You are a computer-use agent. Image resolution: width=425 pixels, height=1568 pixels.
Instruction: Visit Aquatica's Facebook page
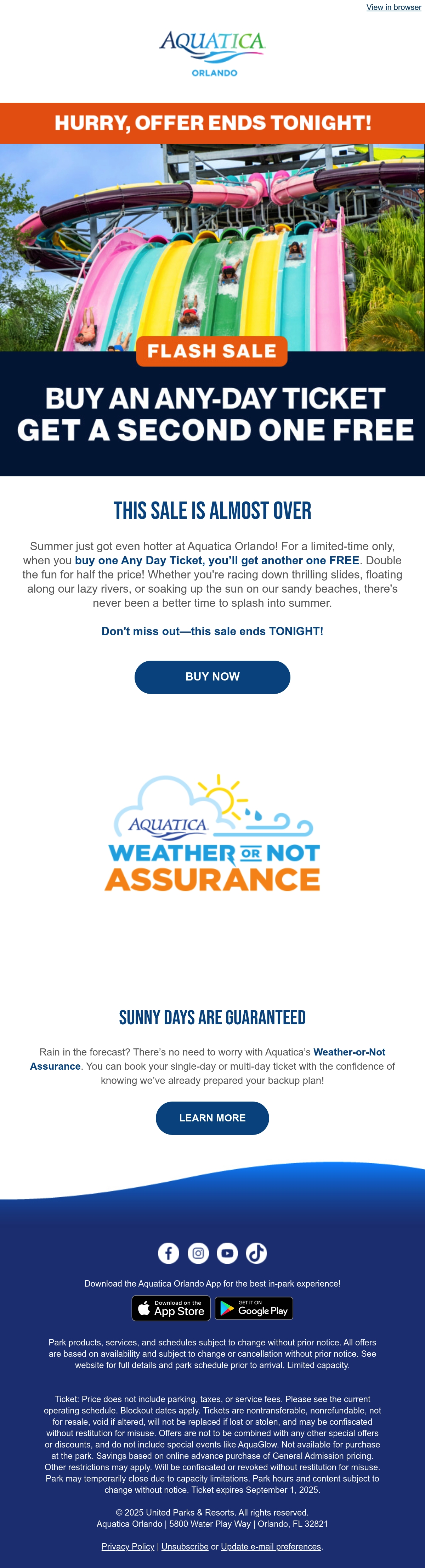[169, 1253]
